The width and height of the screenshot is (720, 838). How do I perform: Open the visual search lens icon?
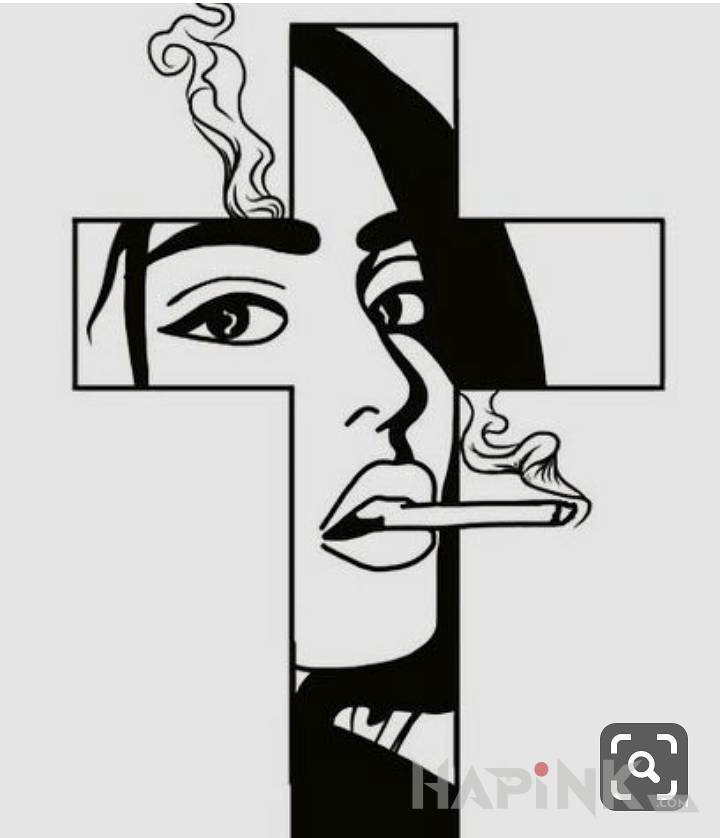click(644, 767)
